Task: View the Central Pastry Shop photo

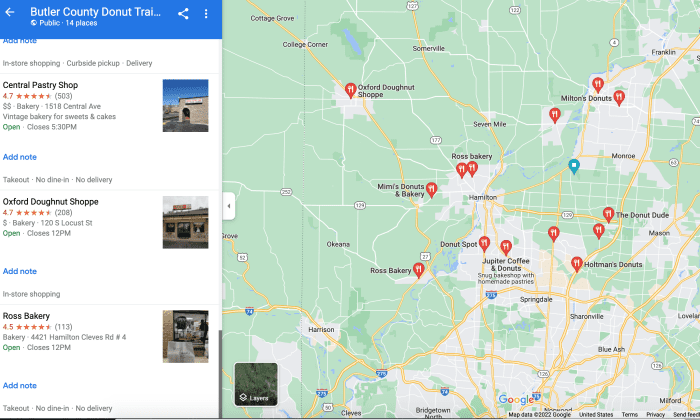Action: click(x=185, y=105)
